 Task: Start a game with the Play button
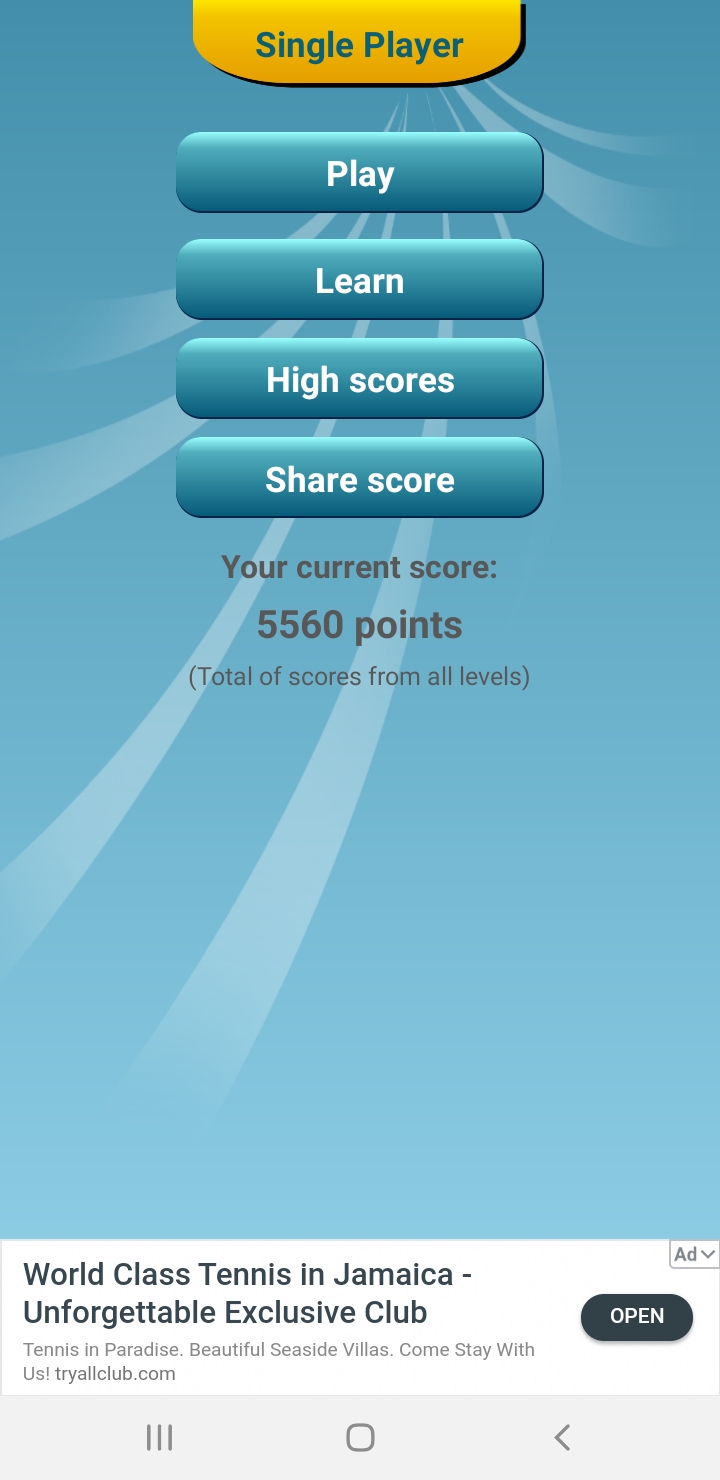tap(360, 173)
